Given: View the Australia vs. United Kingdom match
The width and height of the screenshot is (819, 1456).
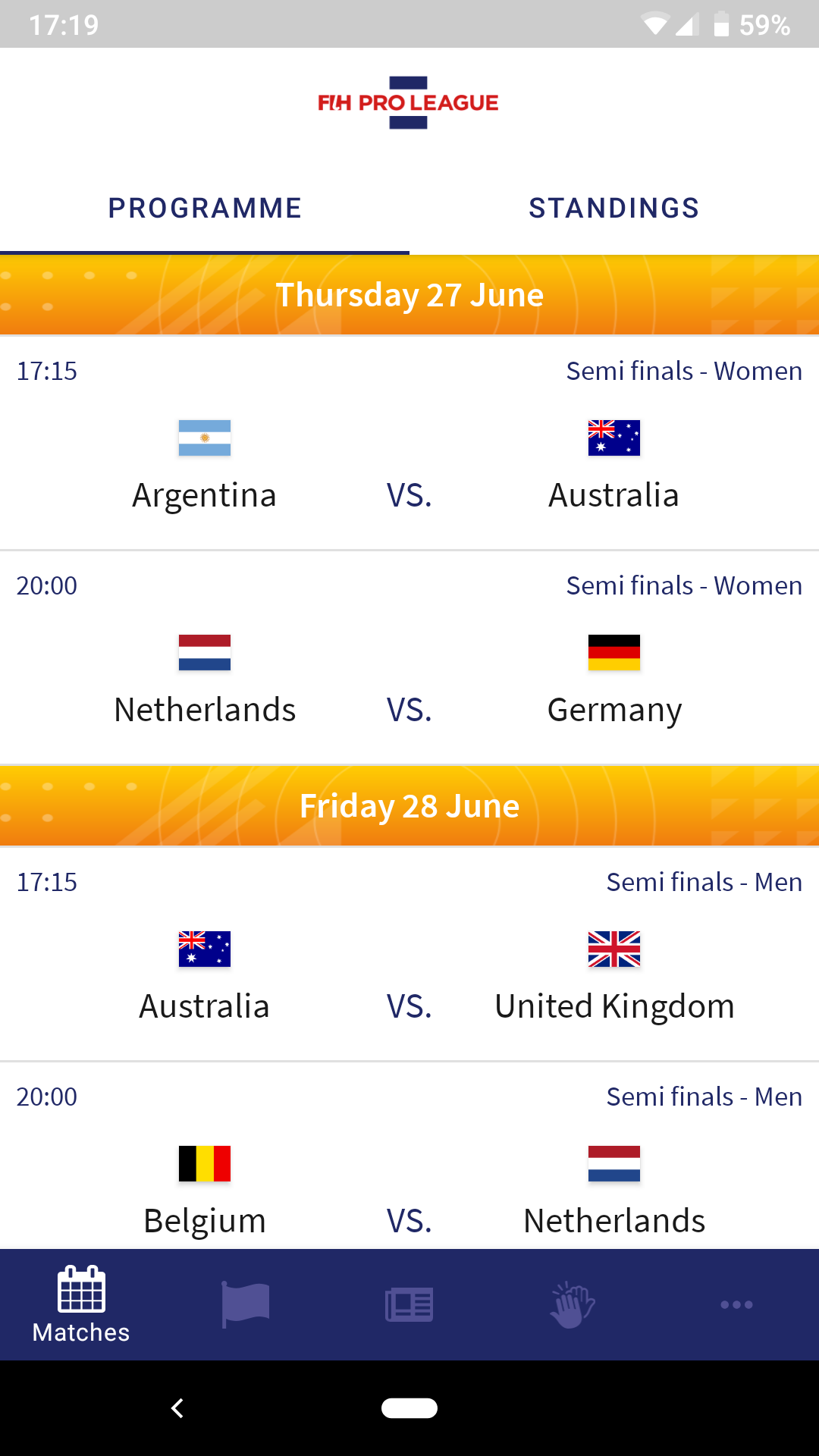Looking at the screenshot, I should [409, 955].
